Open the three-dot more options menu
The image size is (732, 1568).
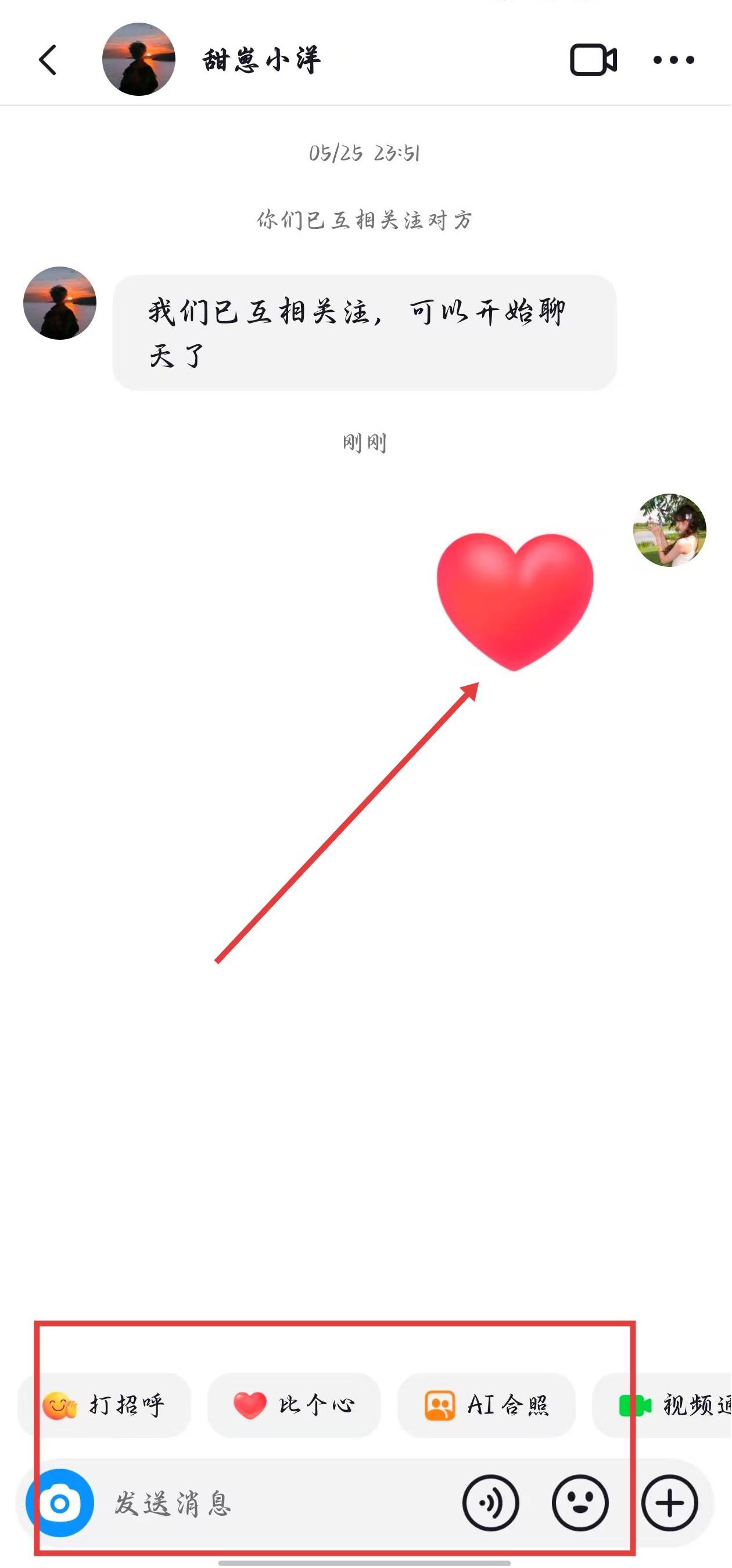point(673,60)
